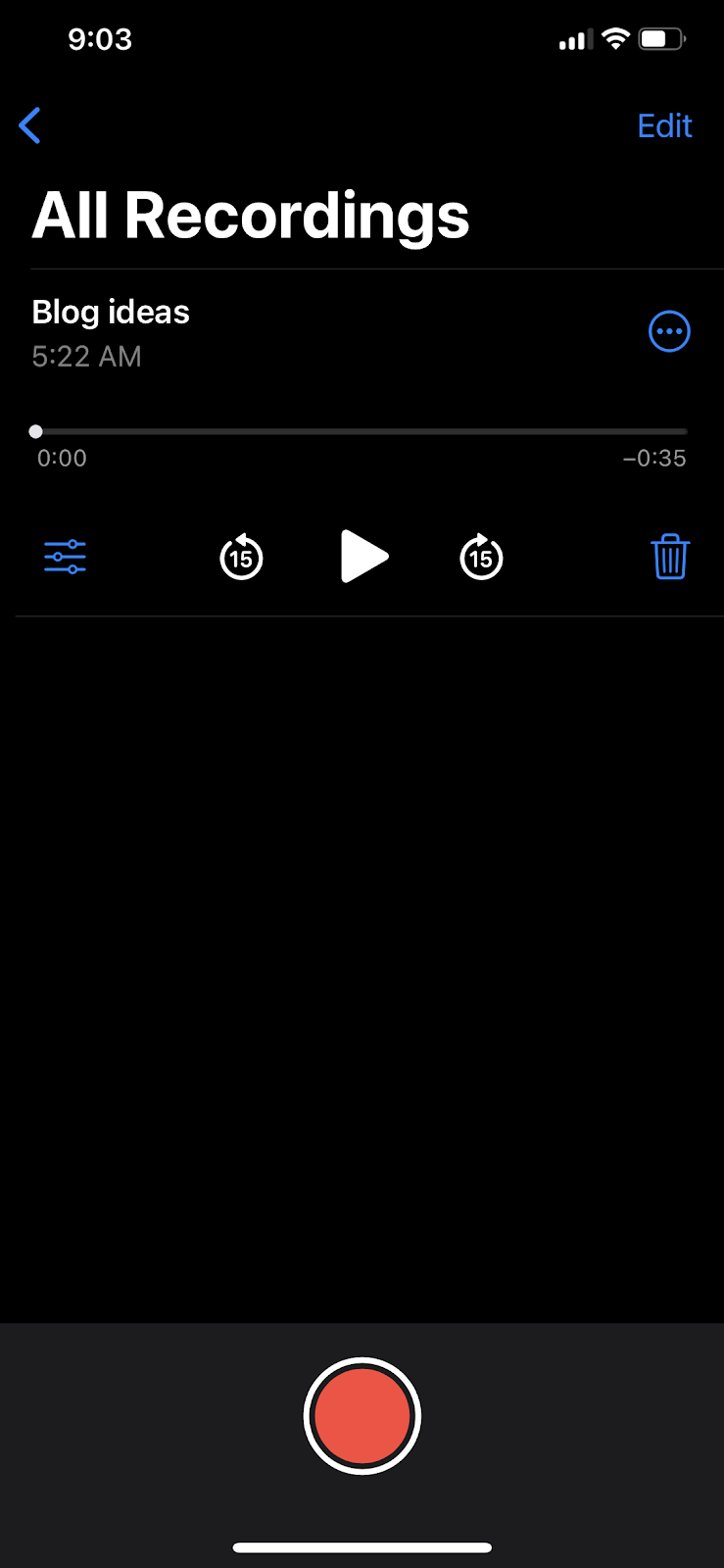
Task: Open playback settings sliders icon
Action: click(x=65, y=557)
